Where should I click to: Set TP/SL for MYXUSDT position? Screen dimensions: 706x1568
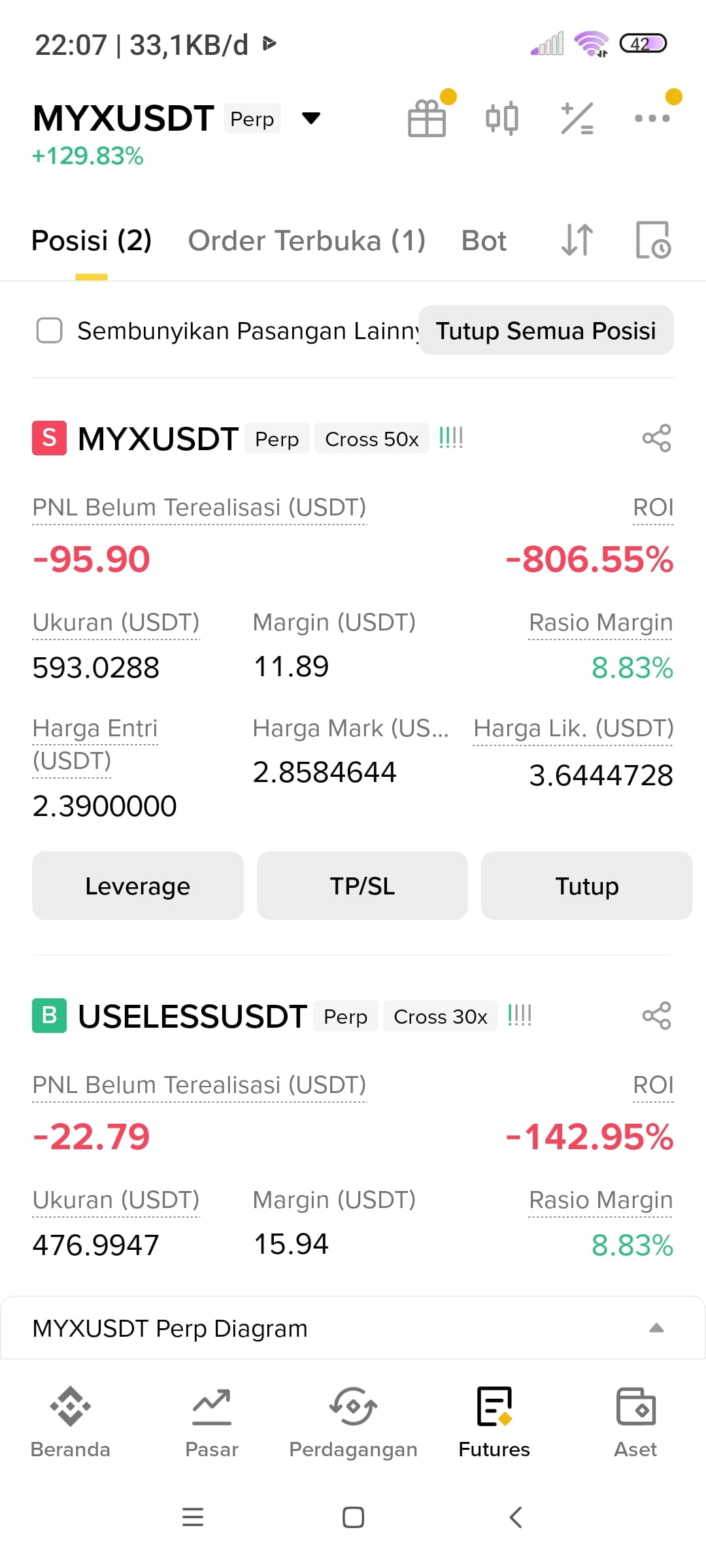[x=362, y=886]
